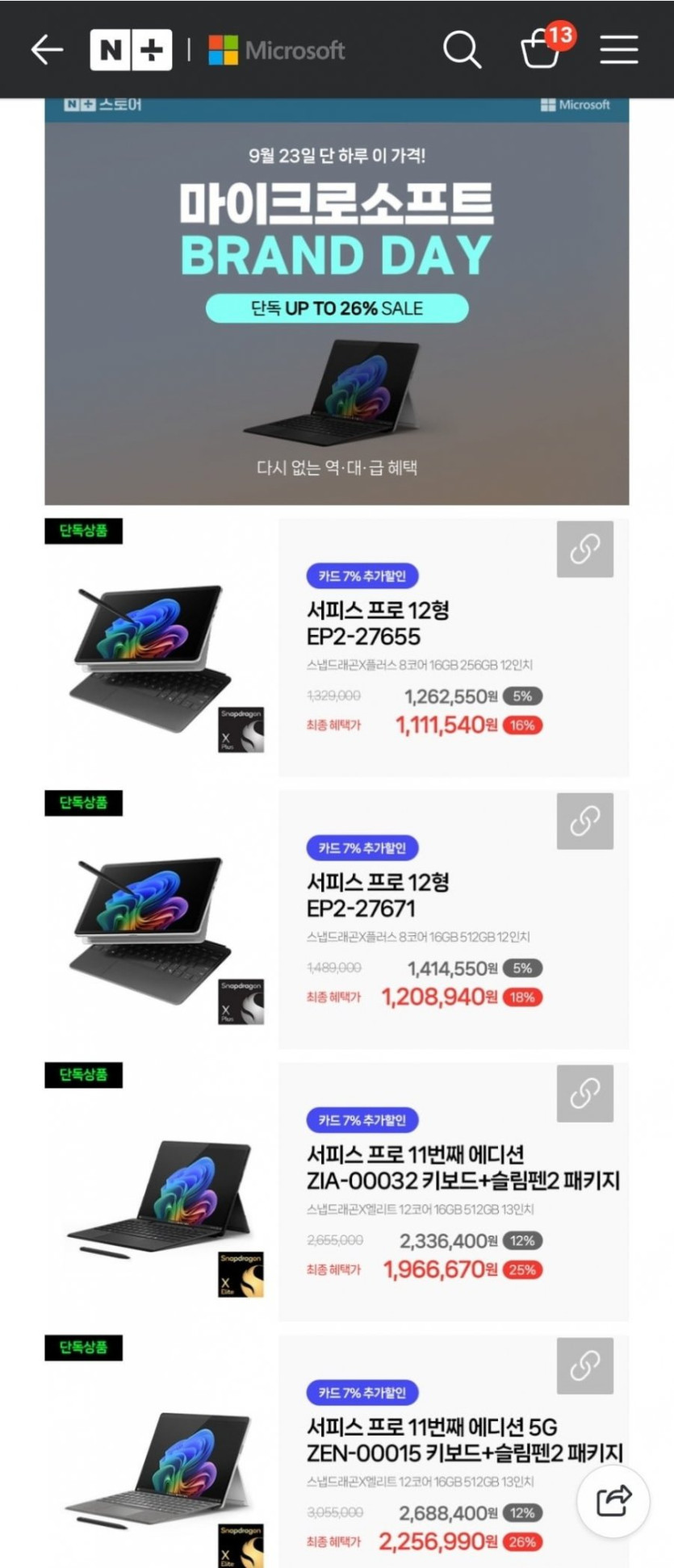Open the N+ store home logo

point(131,50)
